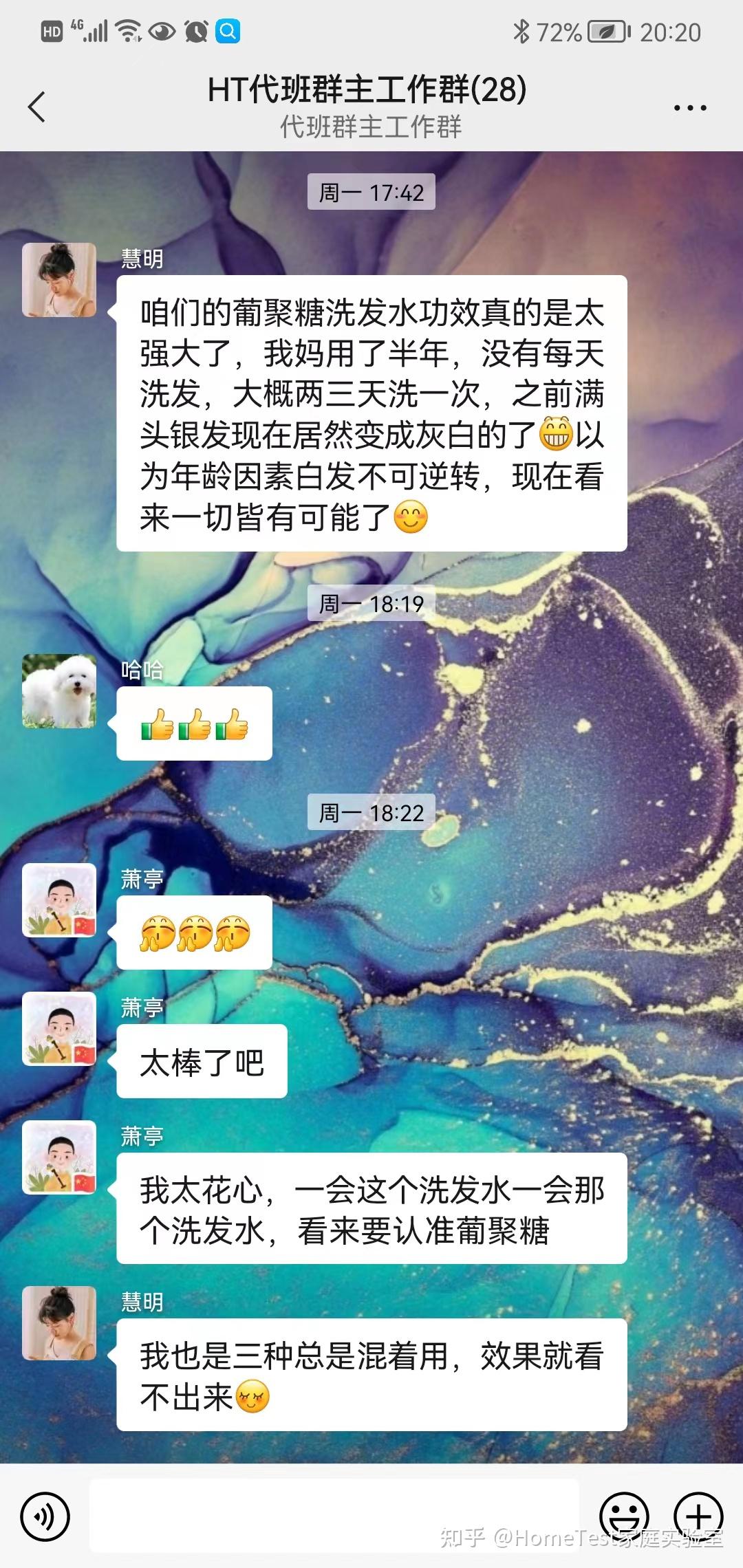Focus the message text field
This screenshot has width=743, height=1568.
(334, 1516)
